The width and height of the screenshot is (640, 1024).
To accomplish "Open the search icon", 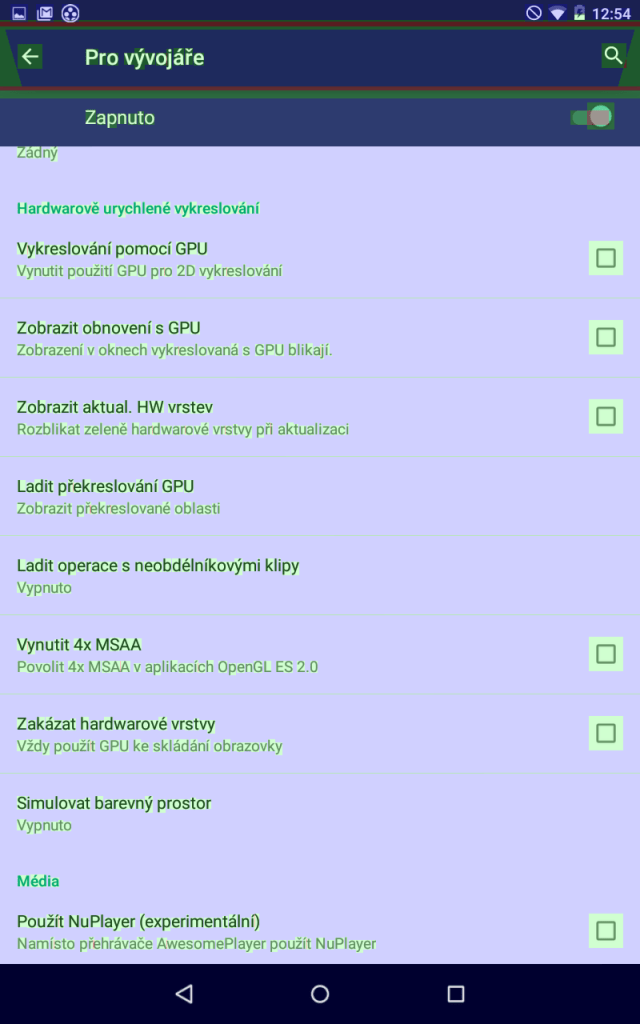I will pyautogui.click(x=613, y=56).
